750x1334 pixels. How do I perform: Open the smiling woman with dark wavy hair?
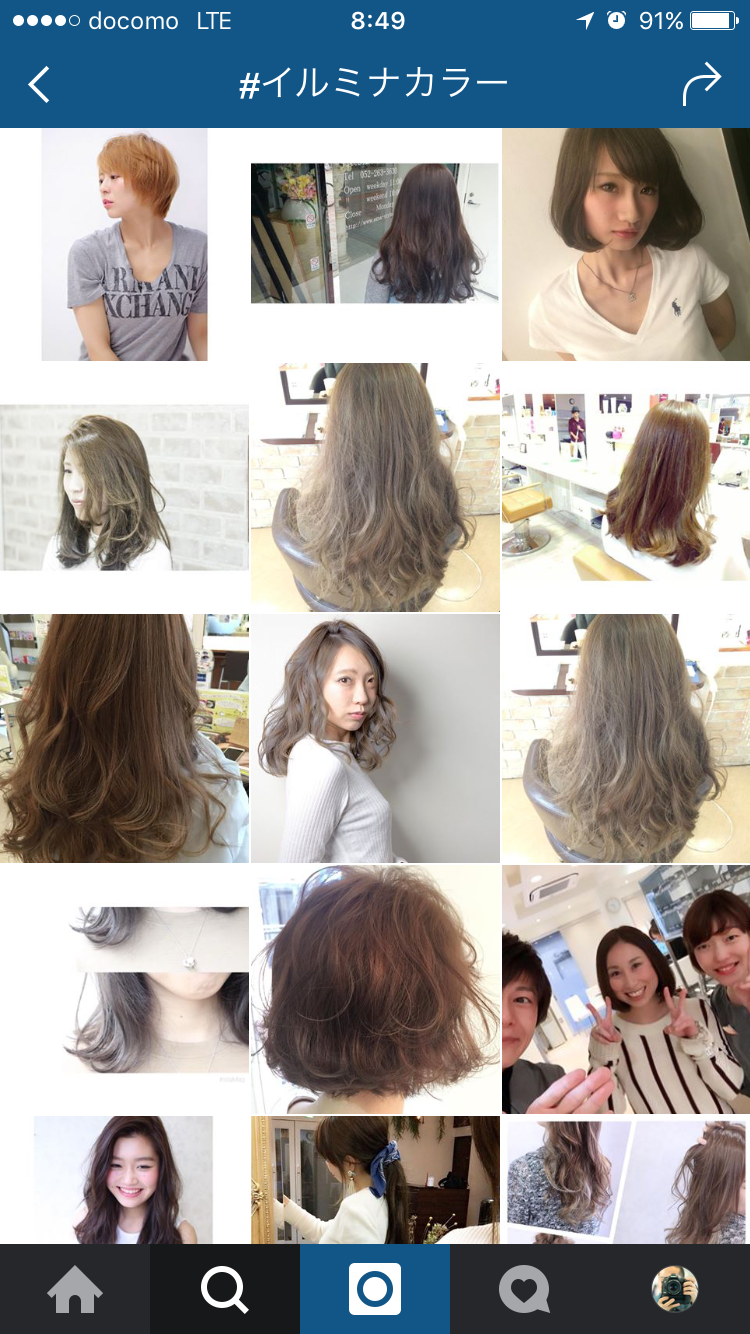(124, 1180)
